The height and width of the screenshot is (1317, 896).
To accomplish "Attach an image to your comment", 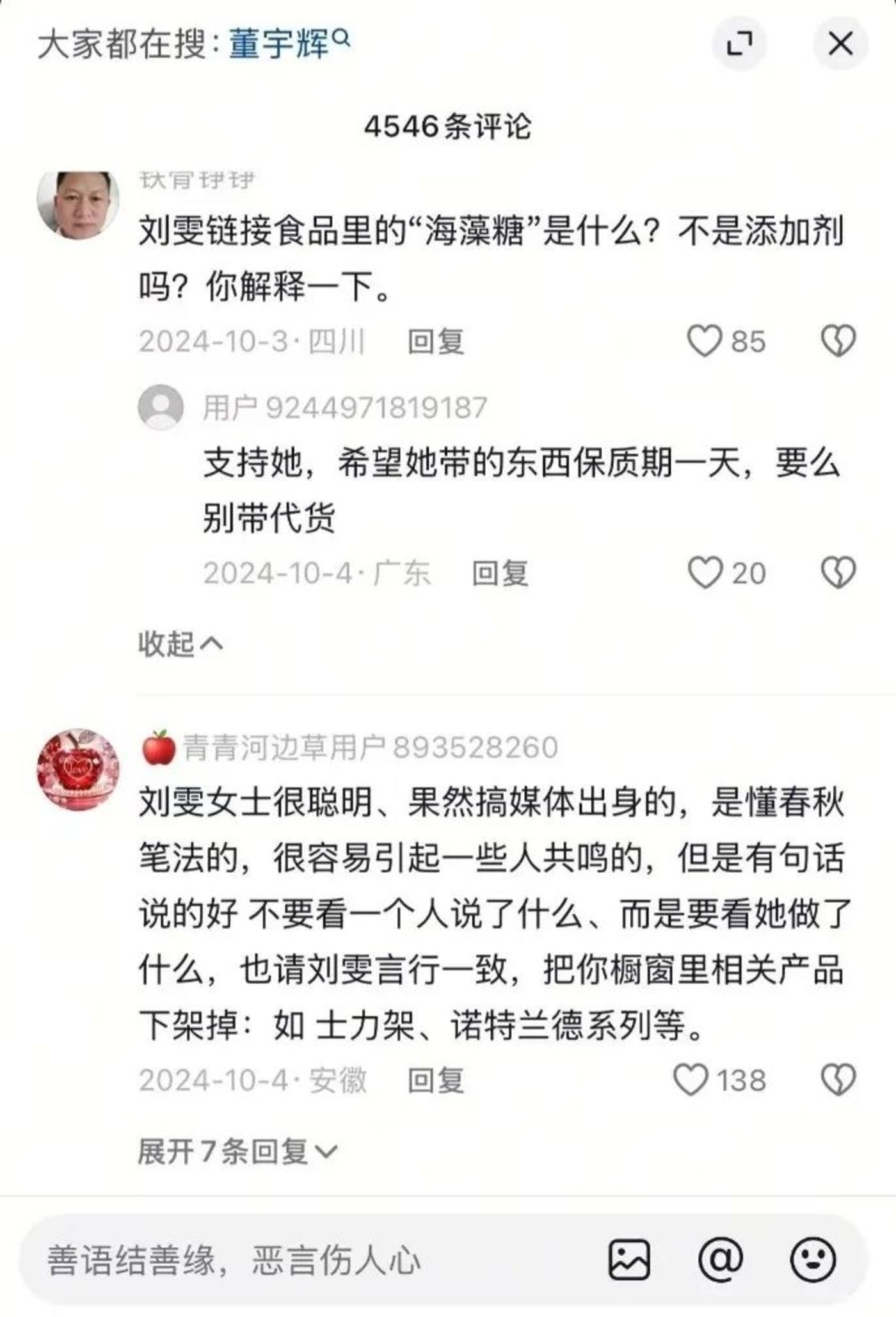I will [x=629, y=1260].
